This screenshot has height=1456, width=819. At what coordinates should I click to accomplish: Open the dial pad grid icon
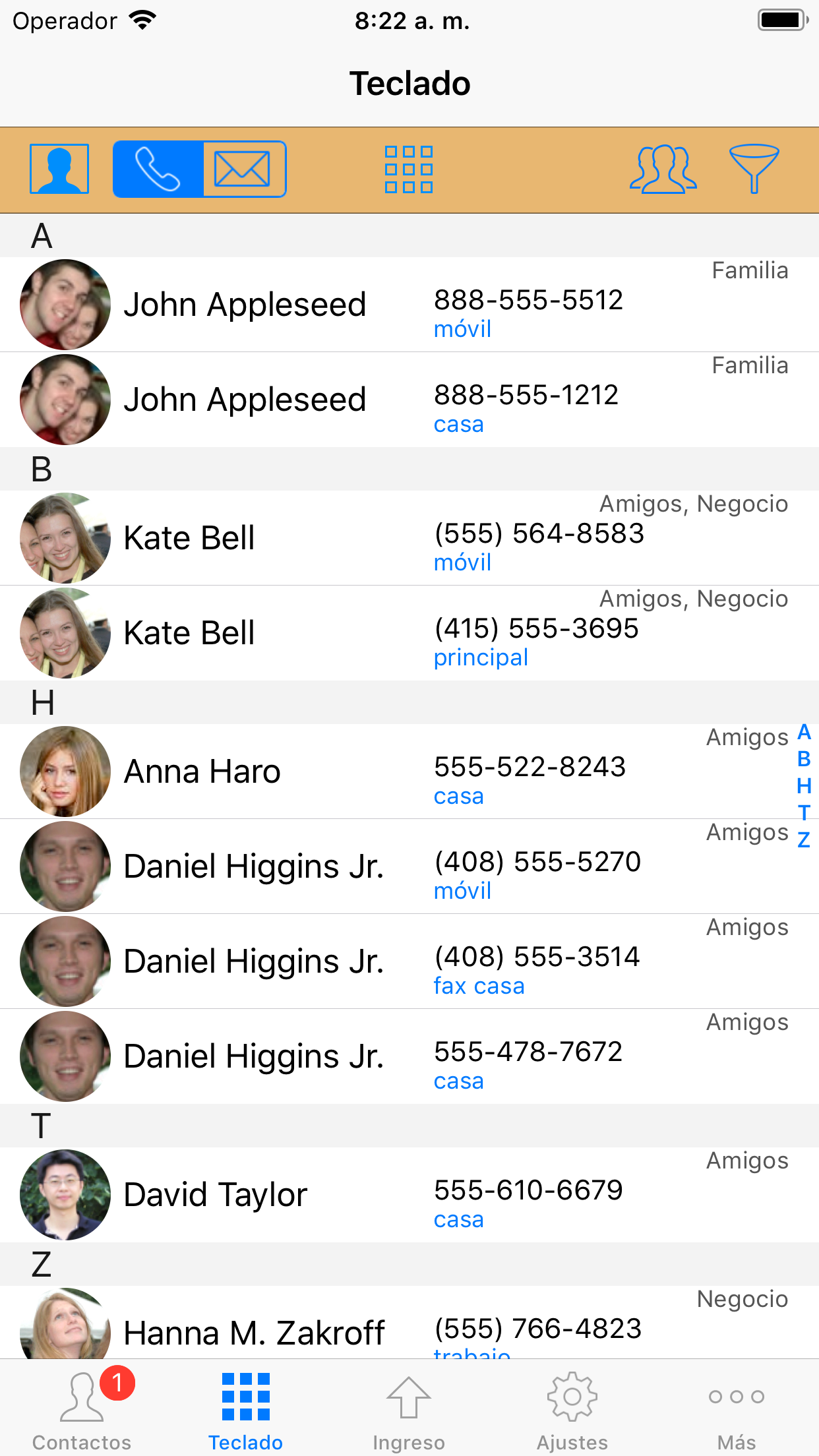(x=408, y=170)
